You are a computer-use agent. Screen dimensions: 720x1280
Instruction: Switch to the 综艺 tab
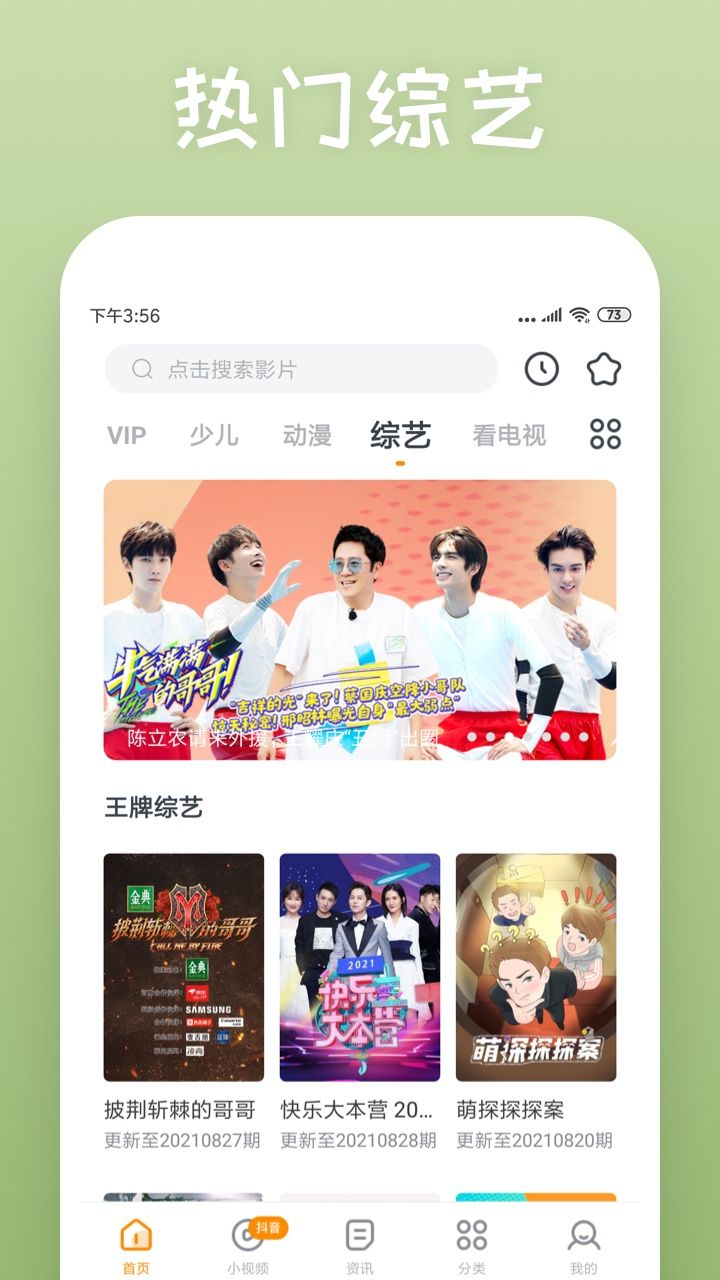(400, 435)
